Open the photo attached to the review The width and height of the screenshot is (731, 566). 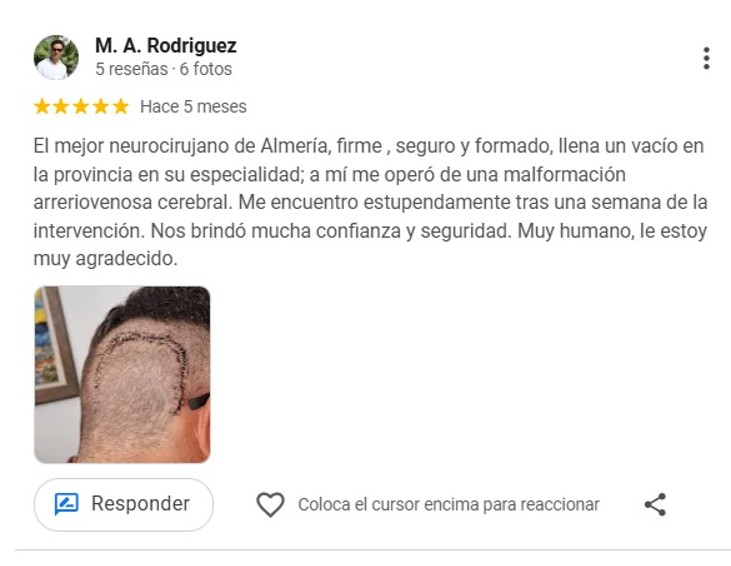click(x=122, y=375)
